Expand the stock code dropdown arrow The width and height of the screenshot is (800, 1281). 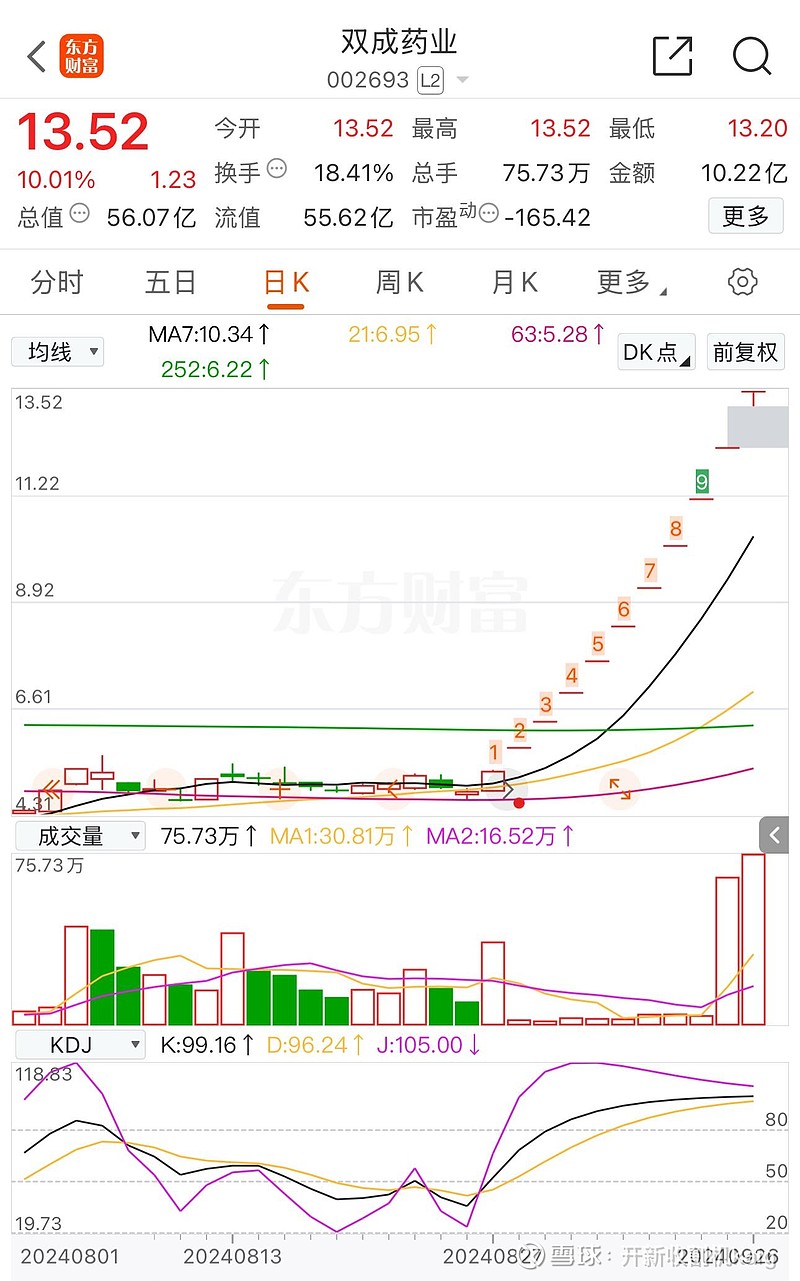coord(462,80)
